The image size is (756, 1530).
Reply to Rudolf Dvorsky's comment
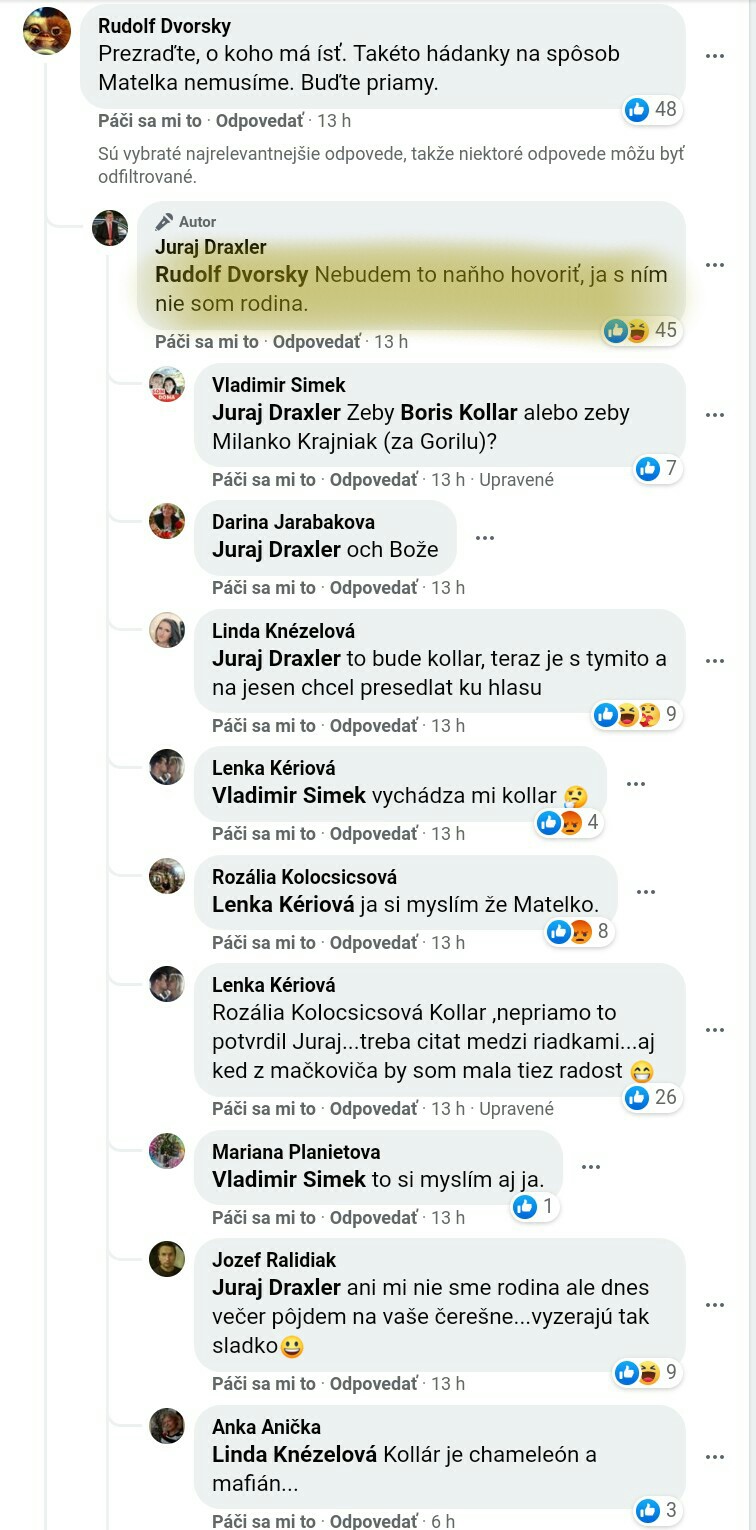(x=260, y=121)
